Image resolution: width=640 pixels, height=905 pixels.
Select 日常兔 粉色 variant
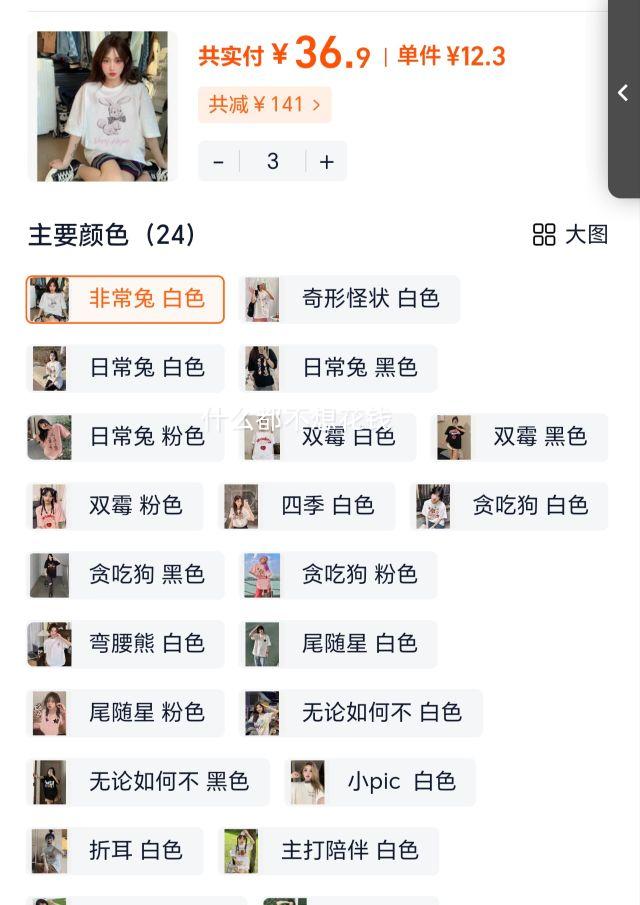tap(126, 437)
